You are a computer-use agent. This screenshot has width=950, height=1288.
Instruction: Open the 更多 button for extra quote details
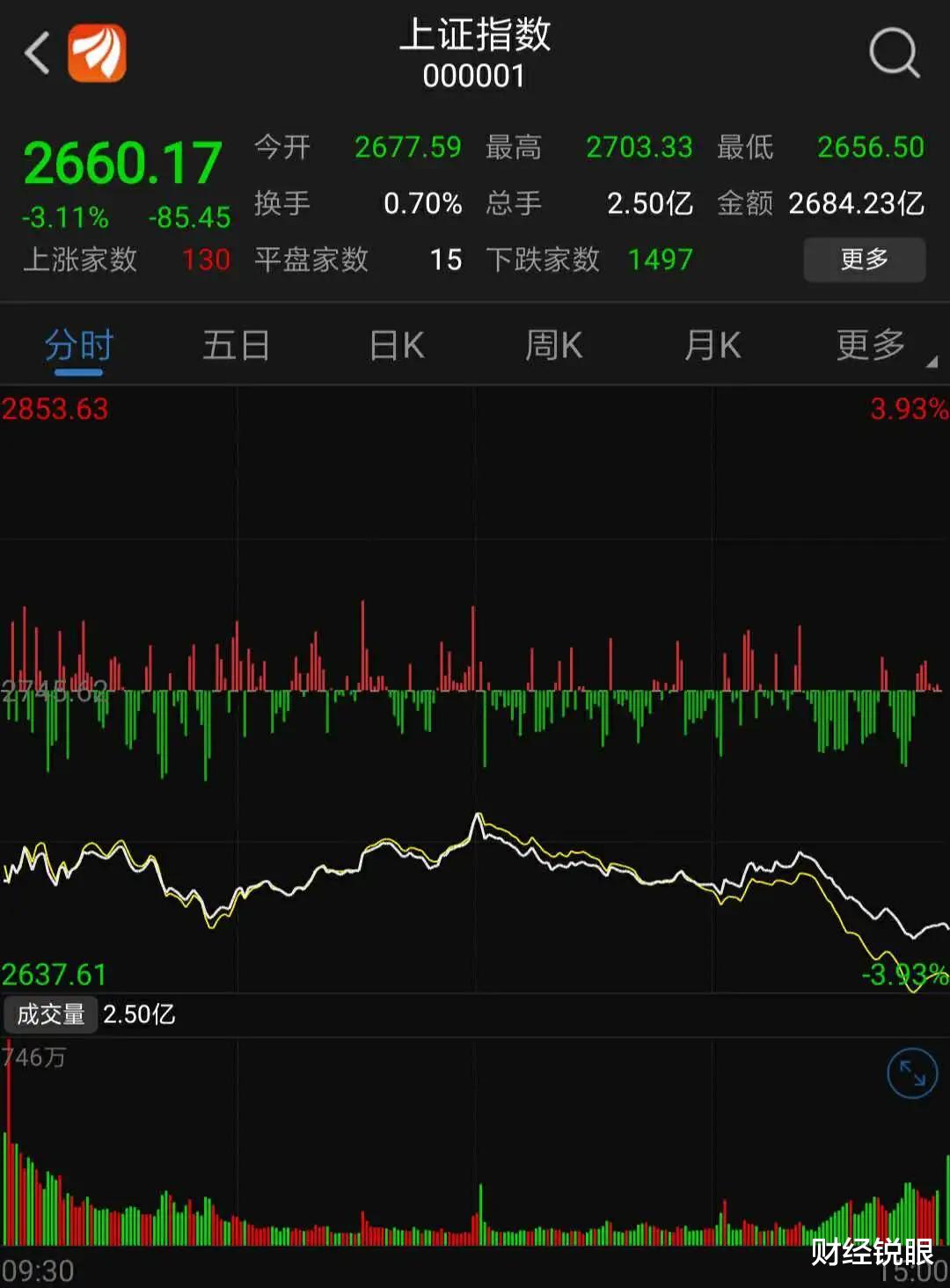(x=863, y=260)
